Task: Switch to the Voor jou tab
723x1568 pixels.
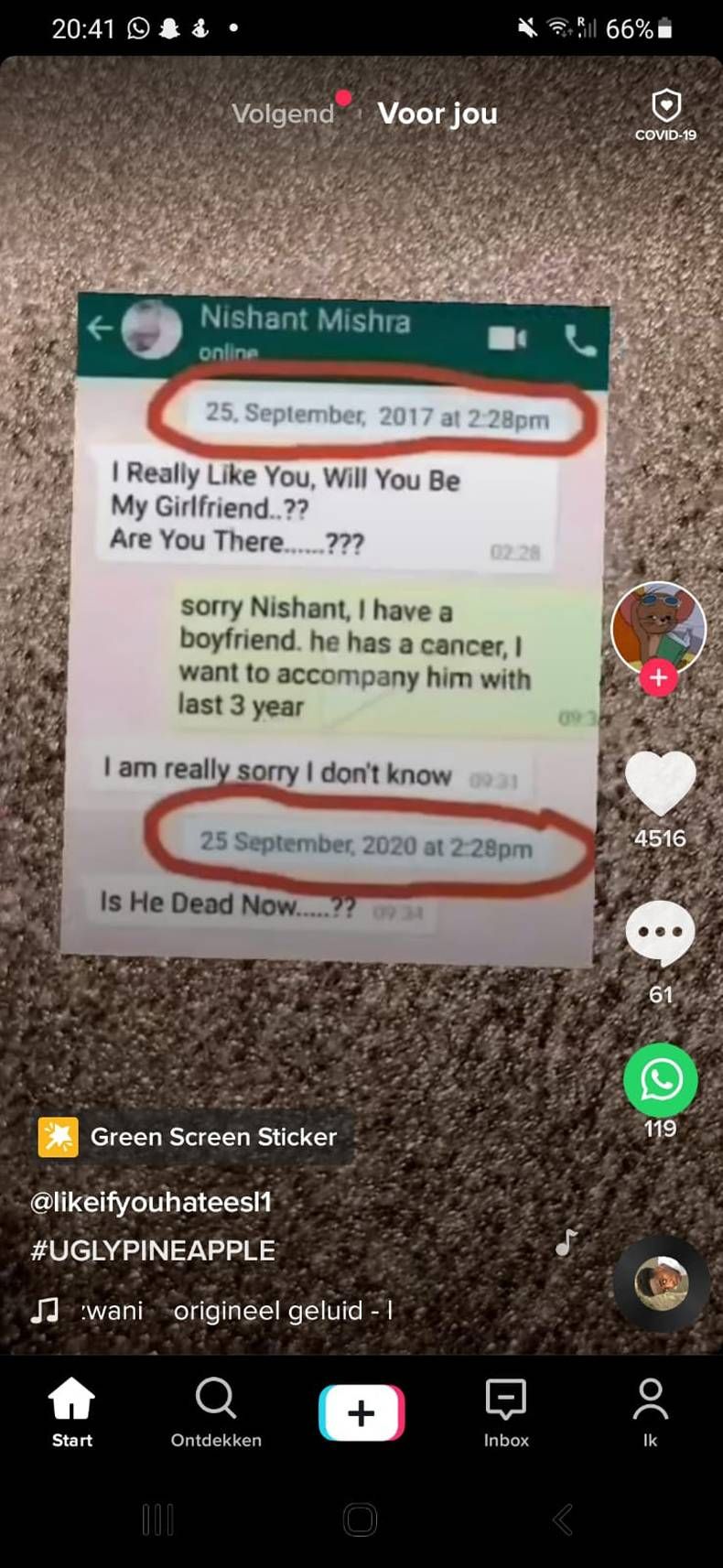Action: click(437, 114)
